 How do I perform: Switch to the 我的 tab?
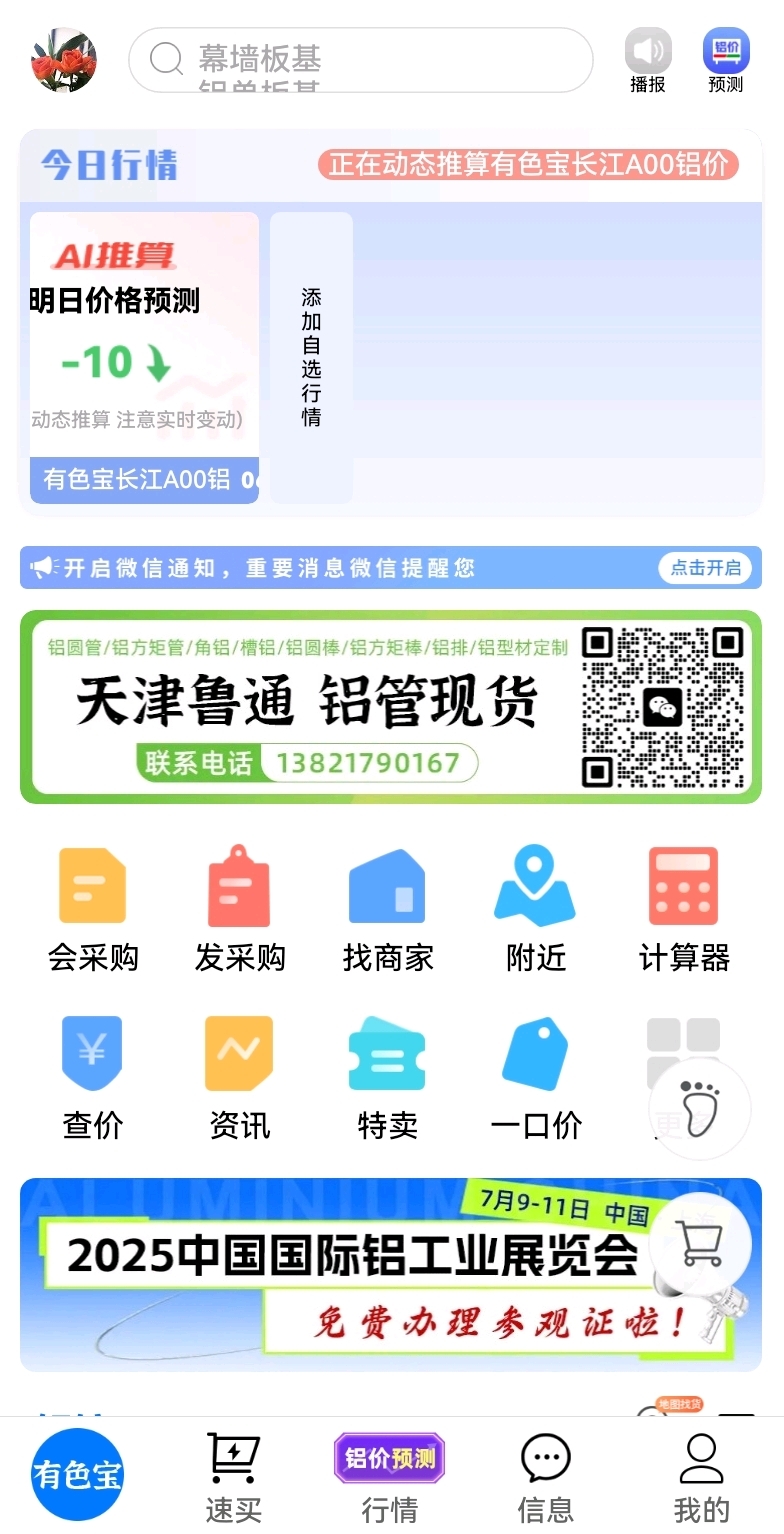tap(701, 1477)
